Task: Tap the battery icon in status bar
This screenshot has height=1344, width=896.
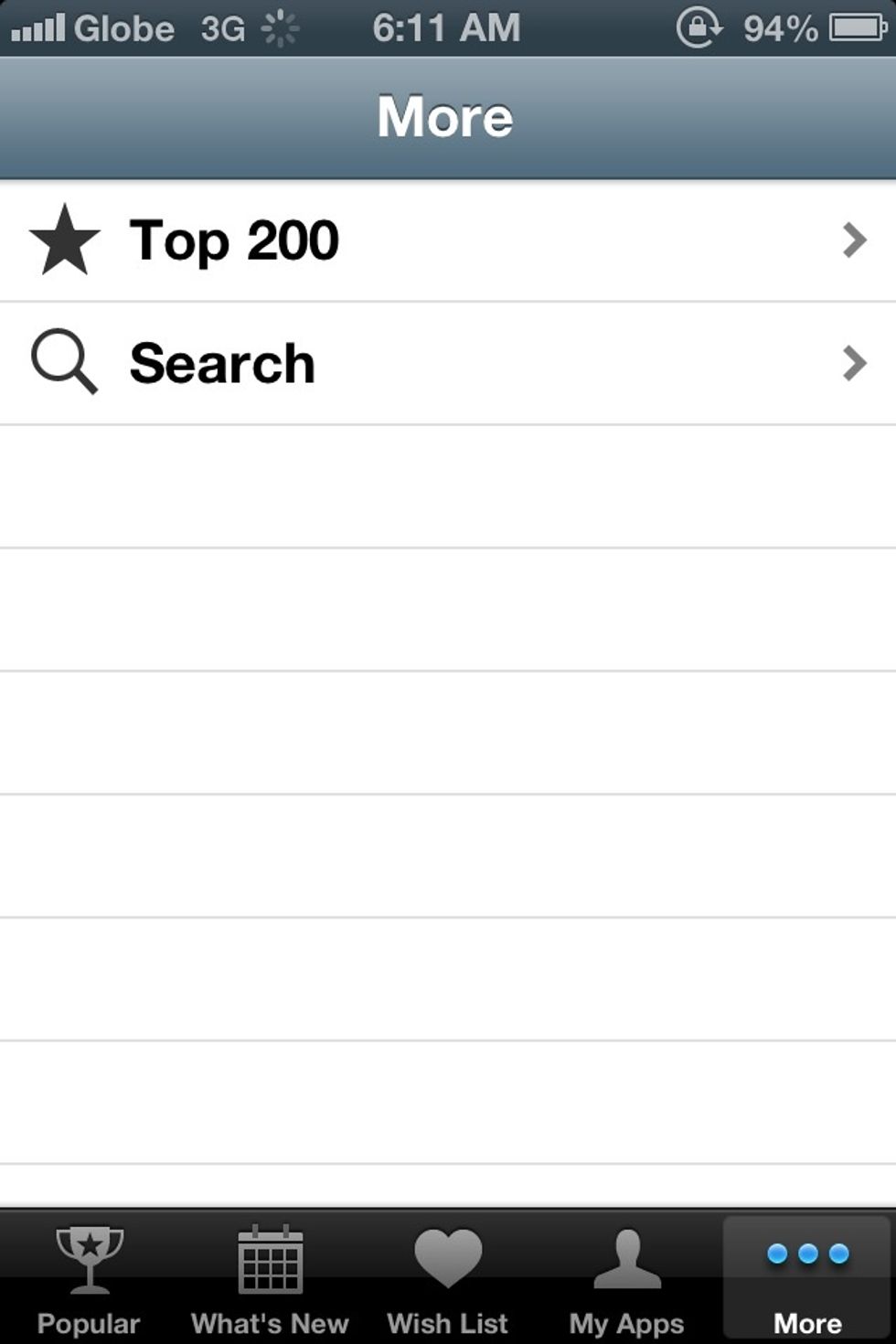Action: [856, 27]
